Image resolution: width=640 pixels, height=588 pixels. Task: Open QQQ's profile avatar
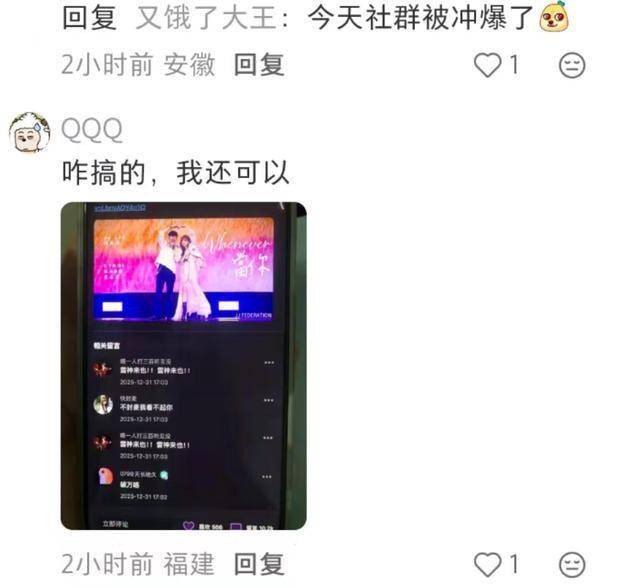pyautogui.click(x=29, y=132)
